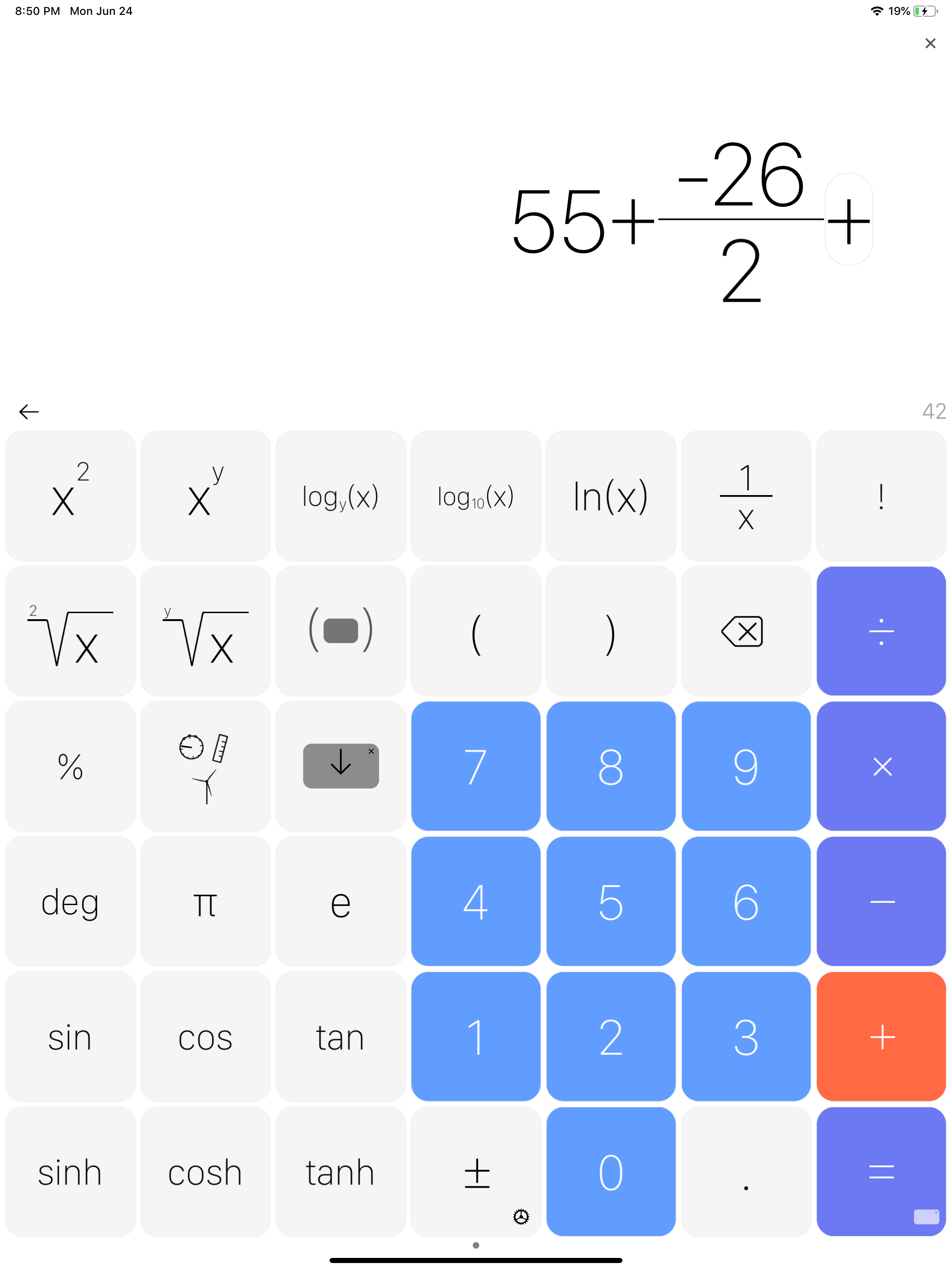
Task: Open the unit converter
Action: point(205,767)
